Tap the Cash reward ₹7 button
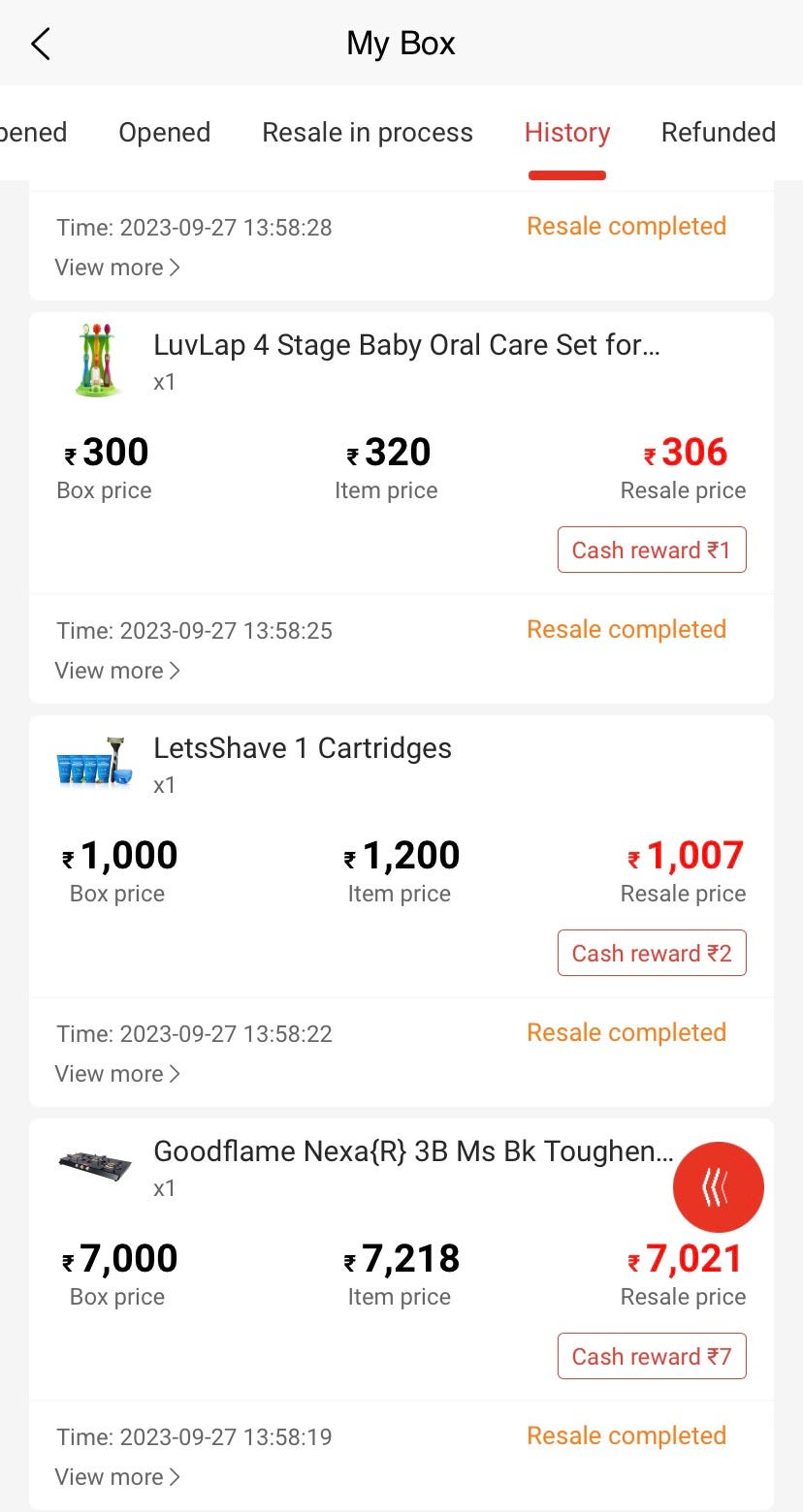803x1512 pixels. tap(652, 1356)
